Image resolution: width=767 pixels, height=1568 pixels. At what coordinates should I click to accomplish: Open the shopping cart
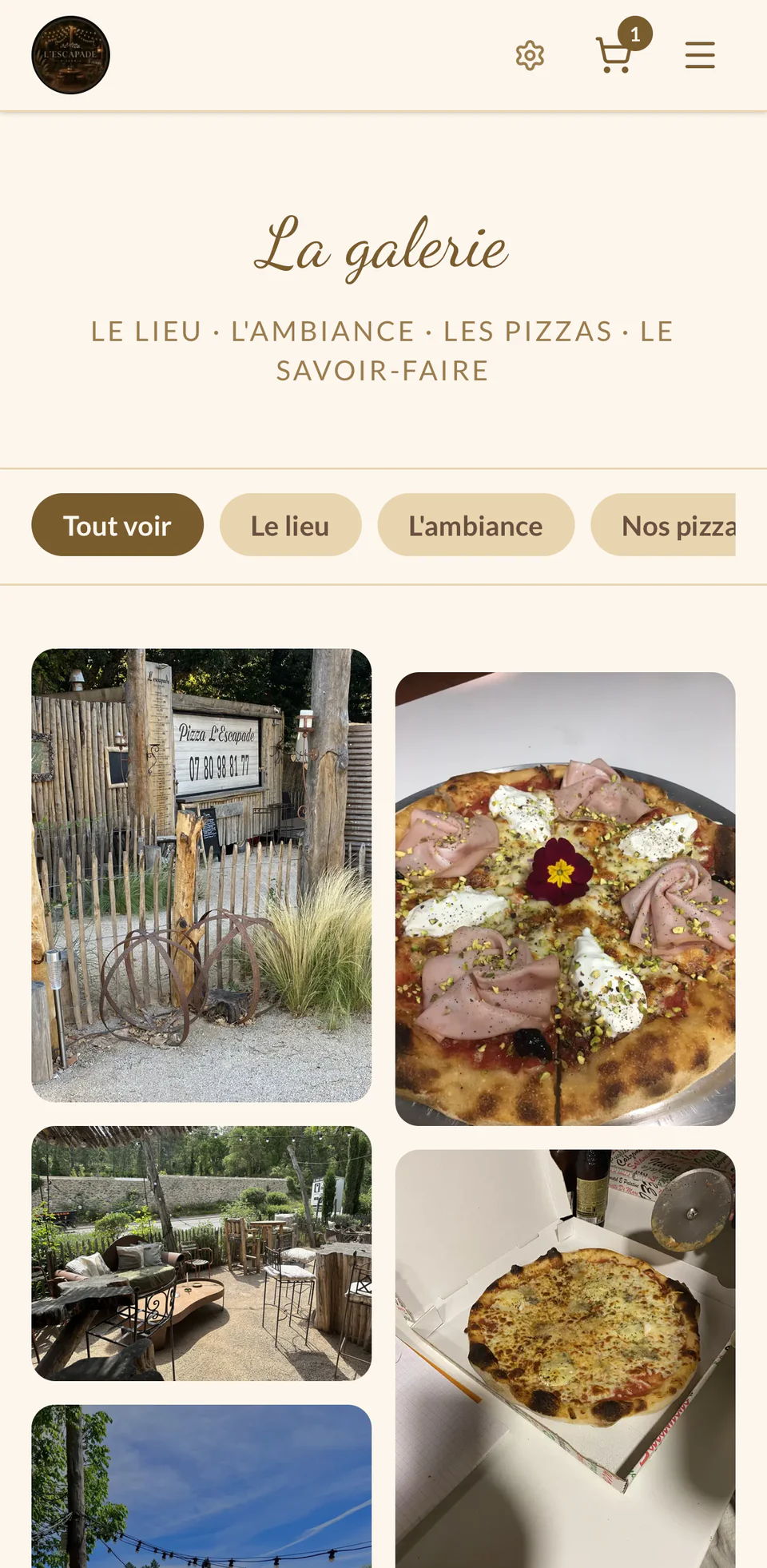(x=614, y=55)
